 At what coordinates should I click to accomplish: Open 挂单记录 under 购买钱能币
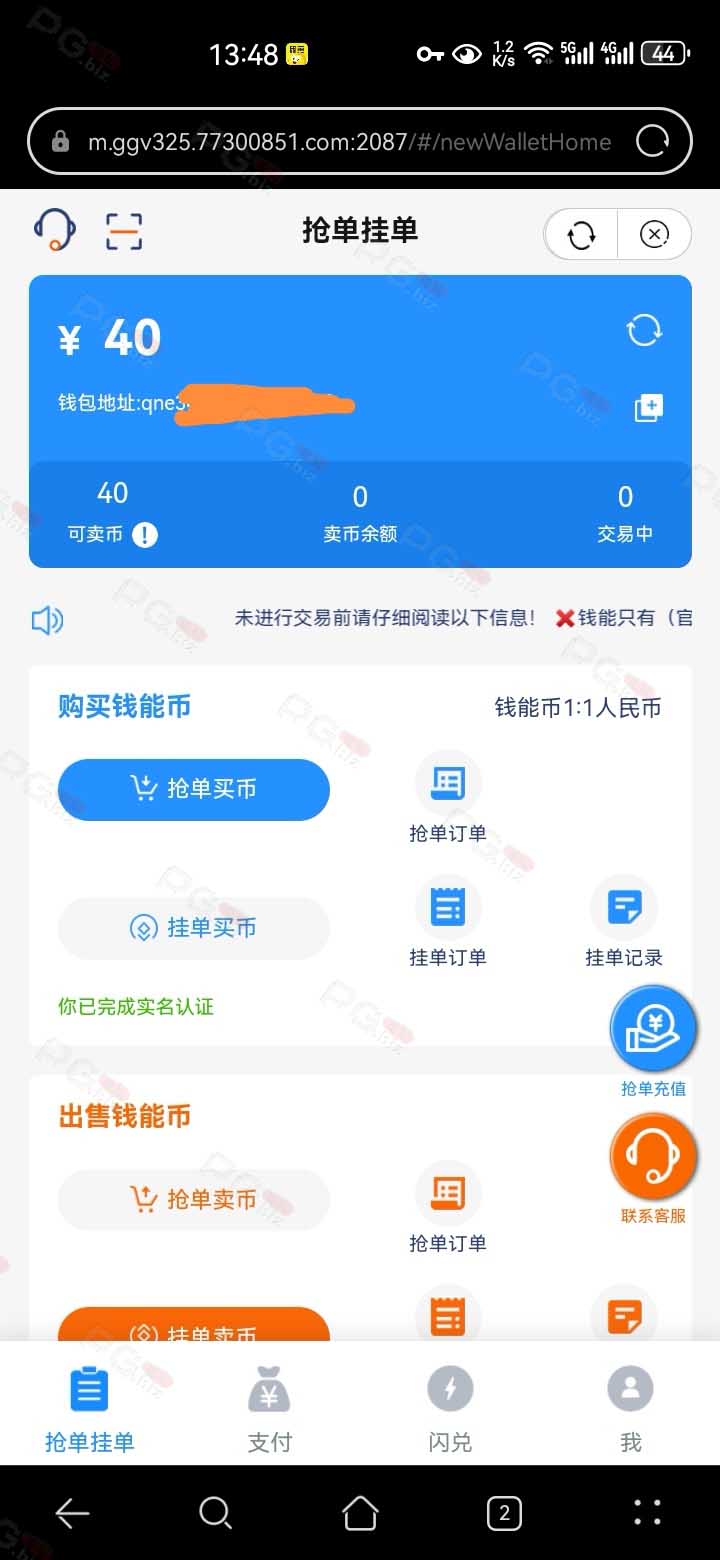[624, 922]
